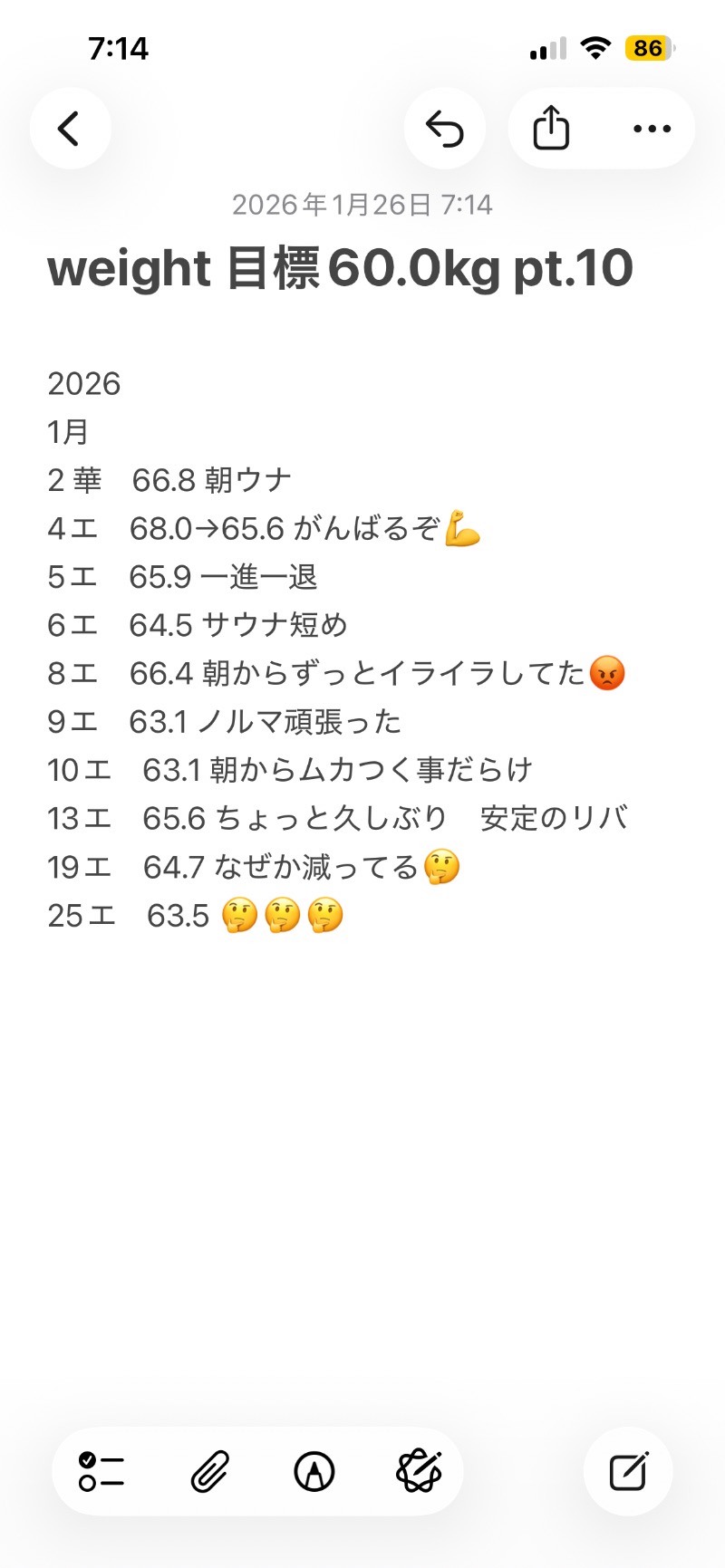This screenshot has height=1568, width=725.
Task: Tap the Undo arrow icon
Action: [x=445, y=129]
